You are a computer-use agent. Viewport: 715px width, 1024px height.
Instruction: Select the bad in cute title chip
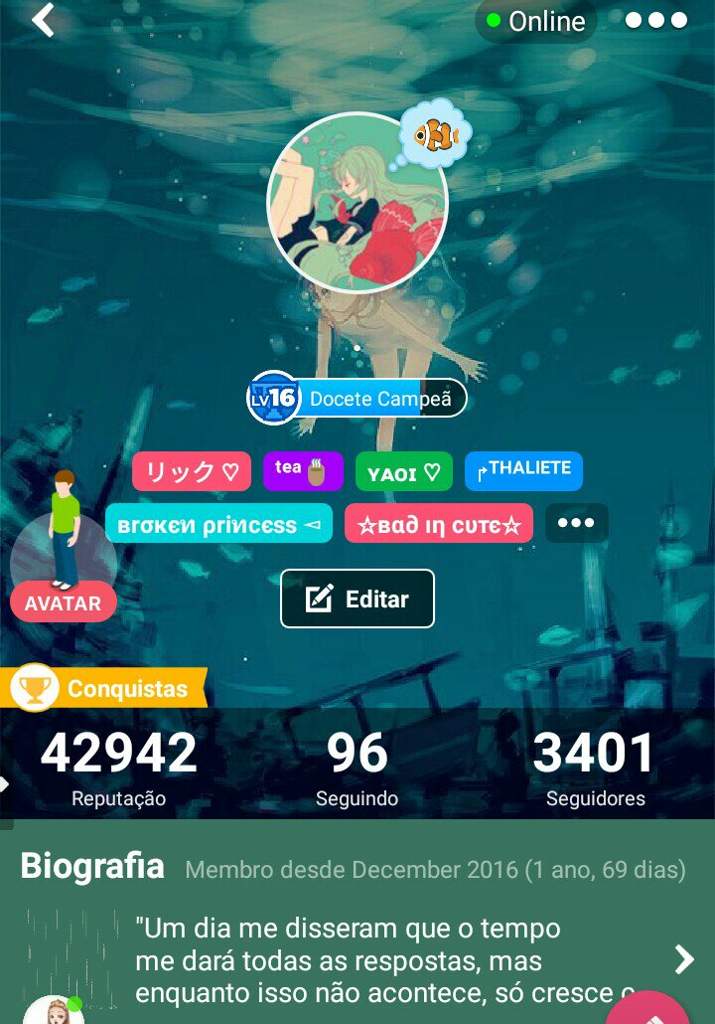point(438,524)
